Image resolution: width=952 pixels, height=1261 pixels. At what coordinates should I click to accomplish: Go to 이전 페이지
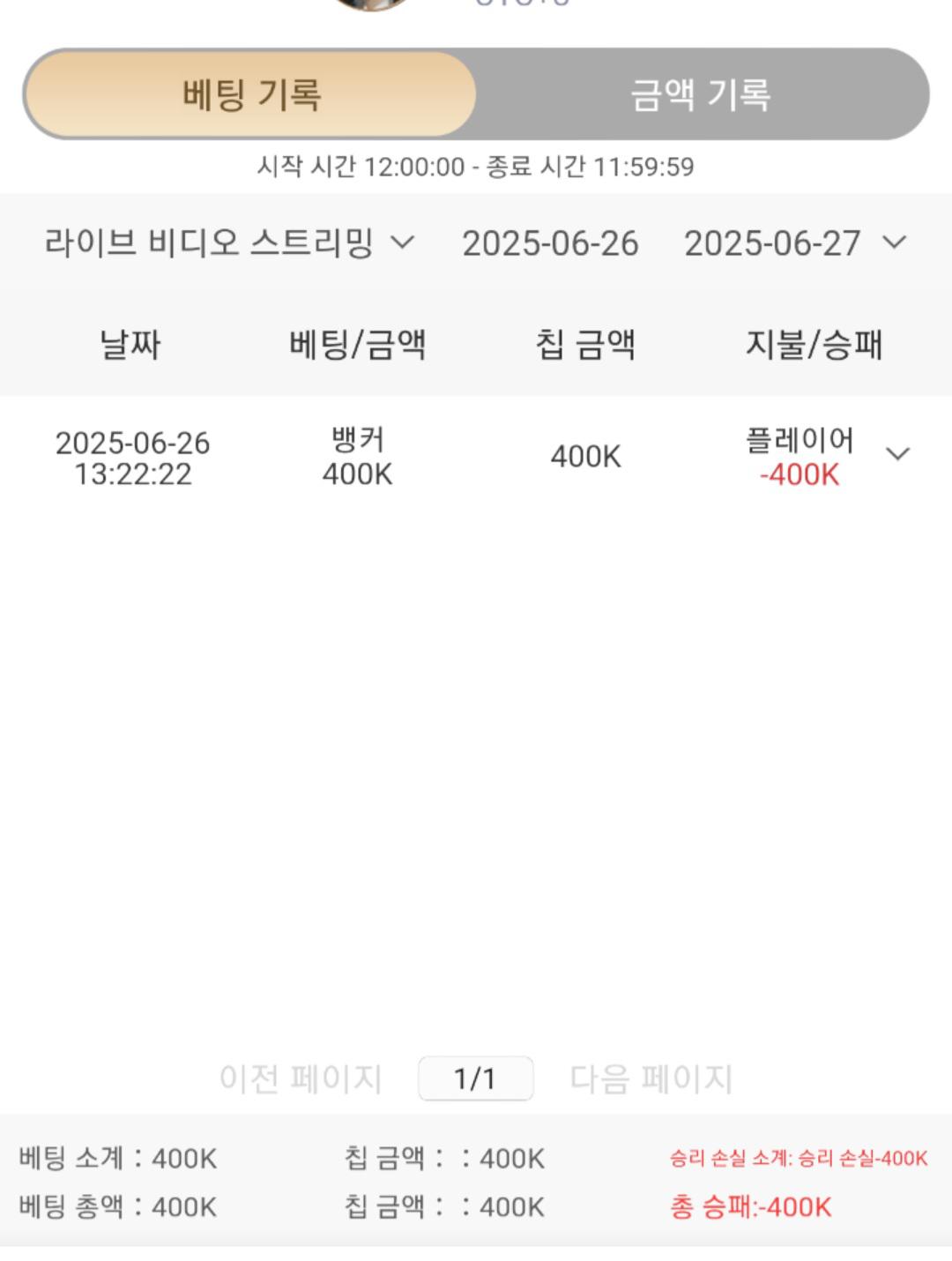point(300,1078)
